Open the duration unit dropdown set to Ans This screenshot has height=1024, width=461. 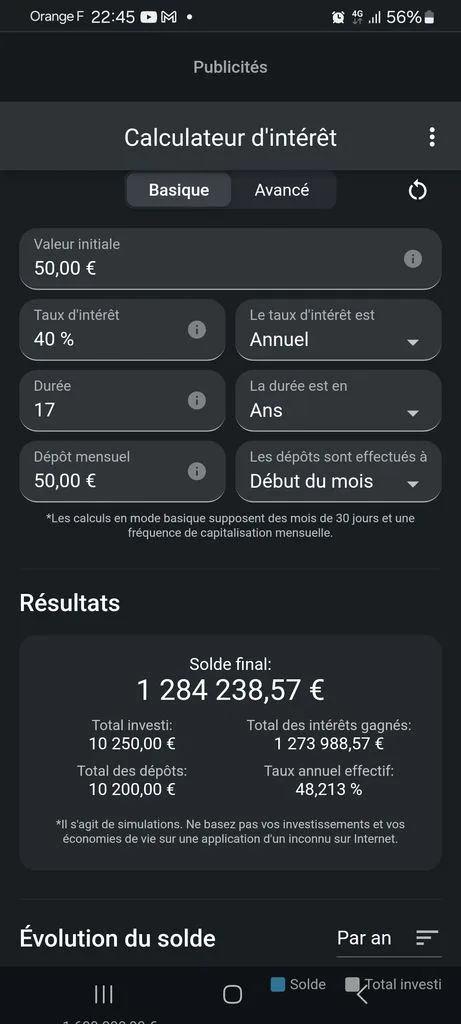338,400
